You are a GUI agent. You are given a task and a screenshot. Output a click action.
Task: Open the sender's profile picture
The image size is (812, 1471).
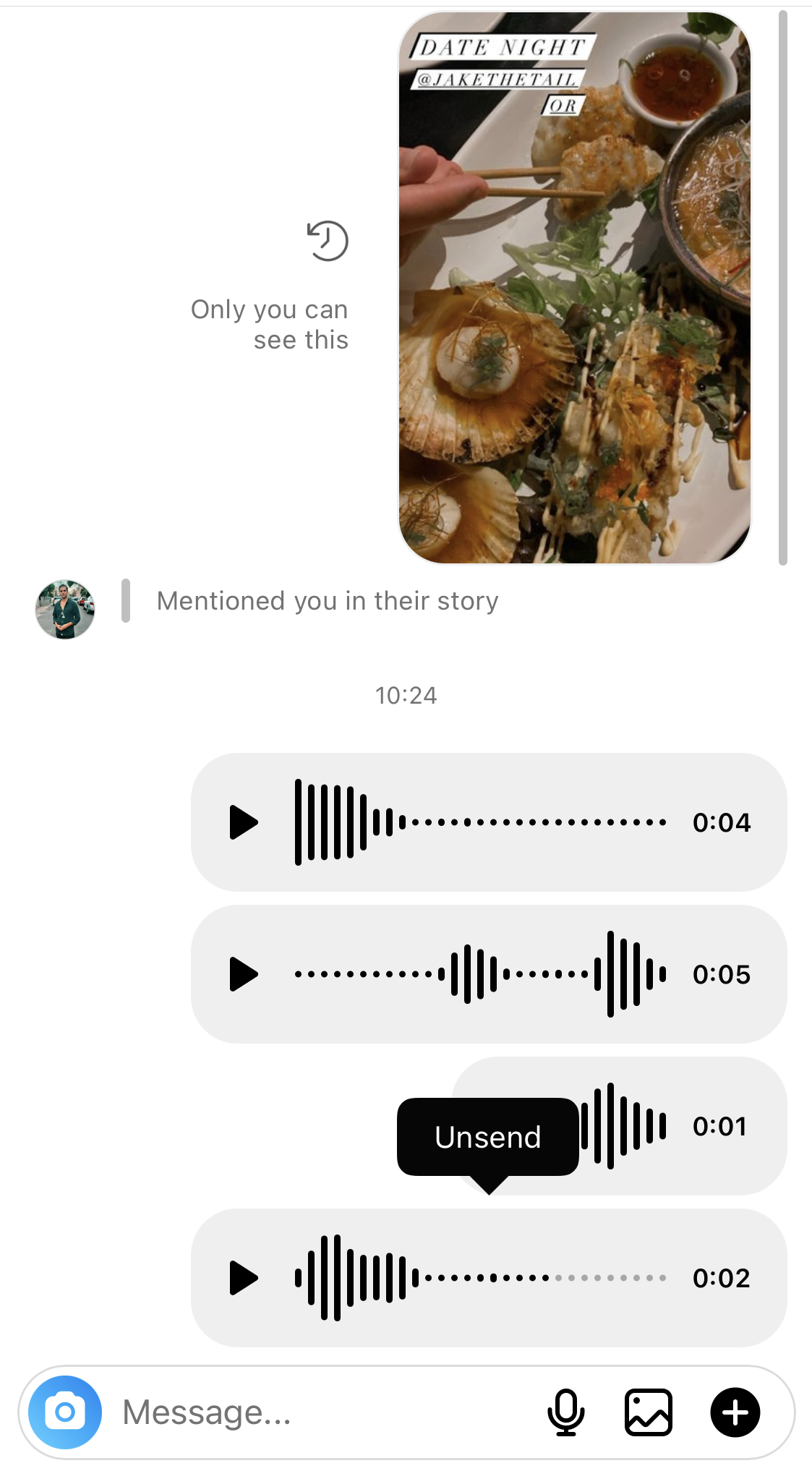click(x=65, y=609)
